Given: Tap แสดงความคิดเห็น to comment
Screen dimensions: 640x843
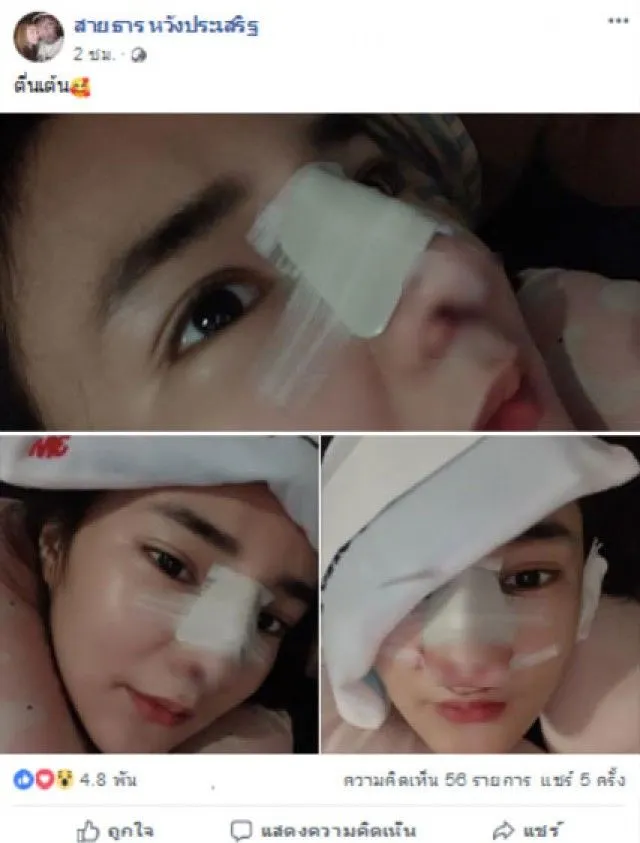Looking at the screenshot, I should pyautogui.click(x=323, y=830).
